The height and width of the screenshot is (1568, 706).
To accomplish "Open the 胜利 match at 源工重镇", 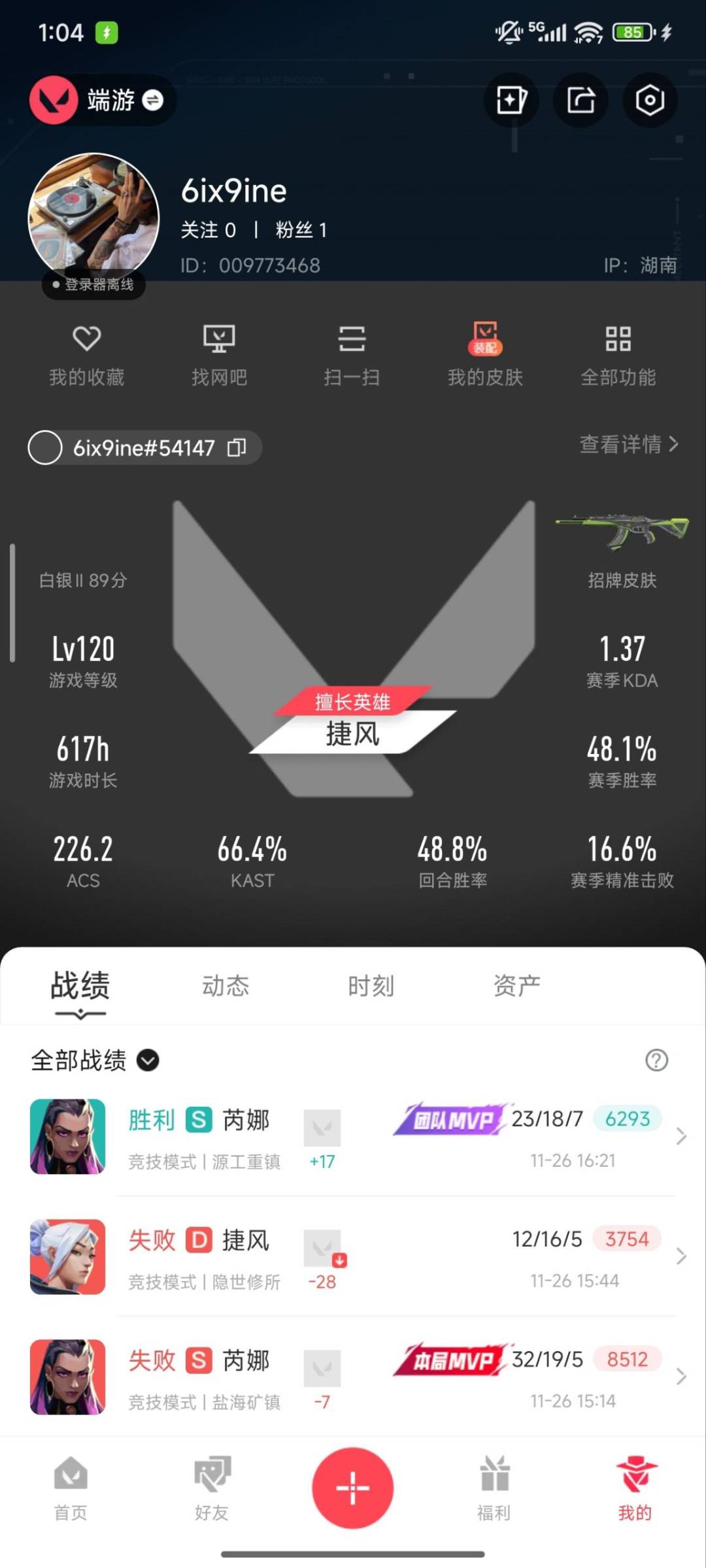I will point(353,1137).
